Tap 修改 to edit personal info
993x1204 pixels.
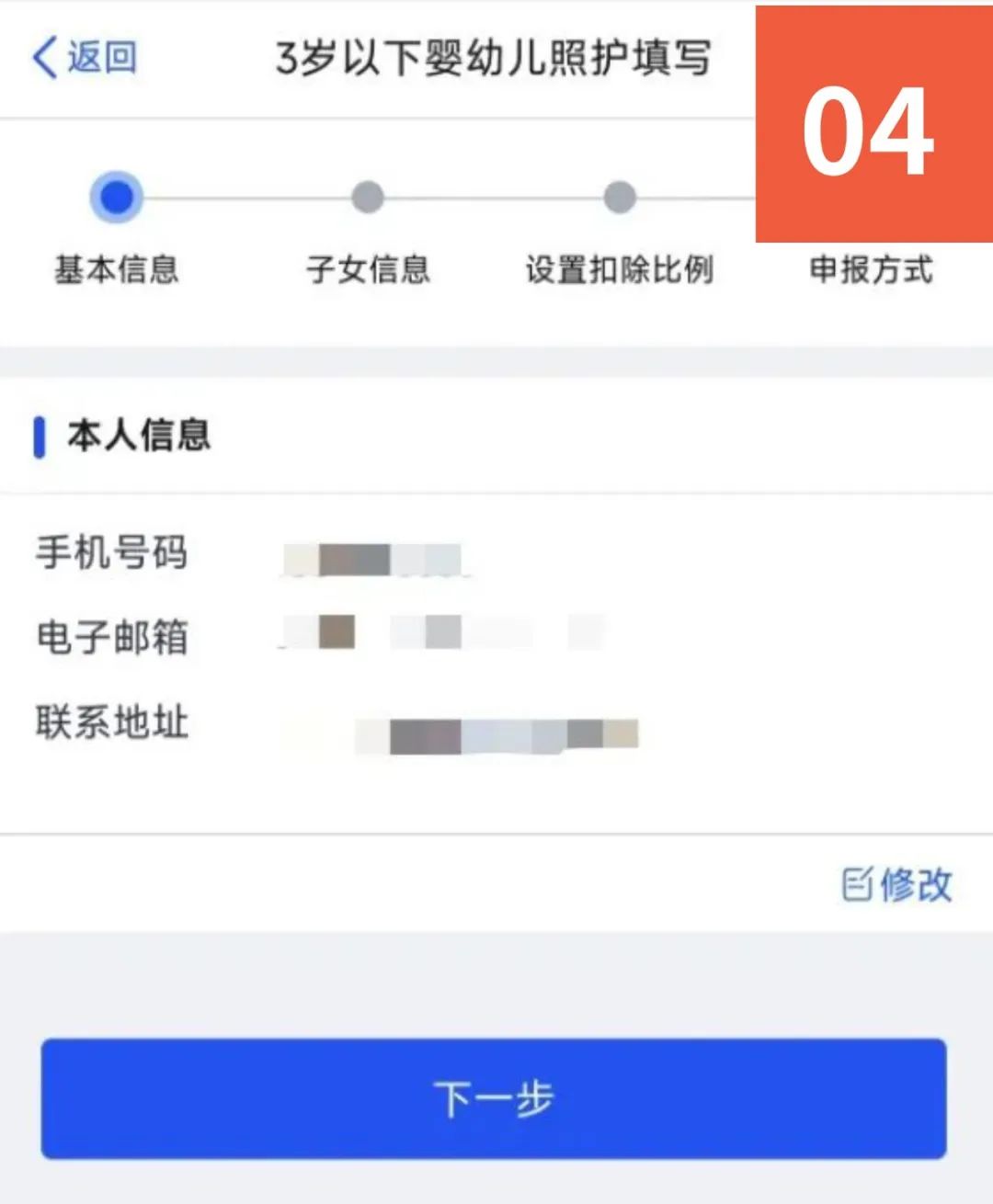coord(897,884)
